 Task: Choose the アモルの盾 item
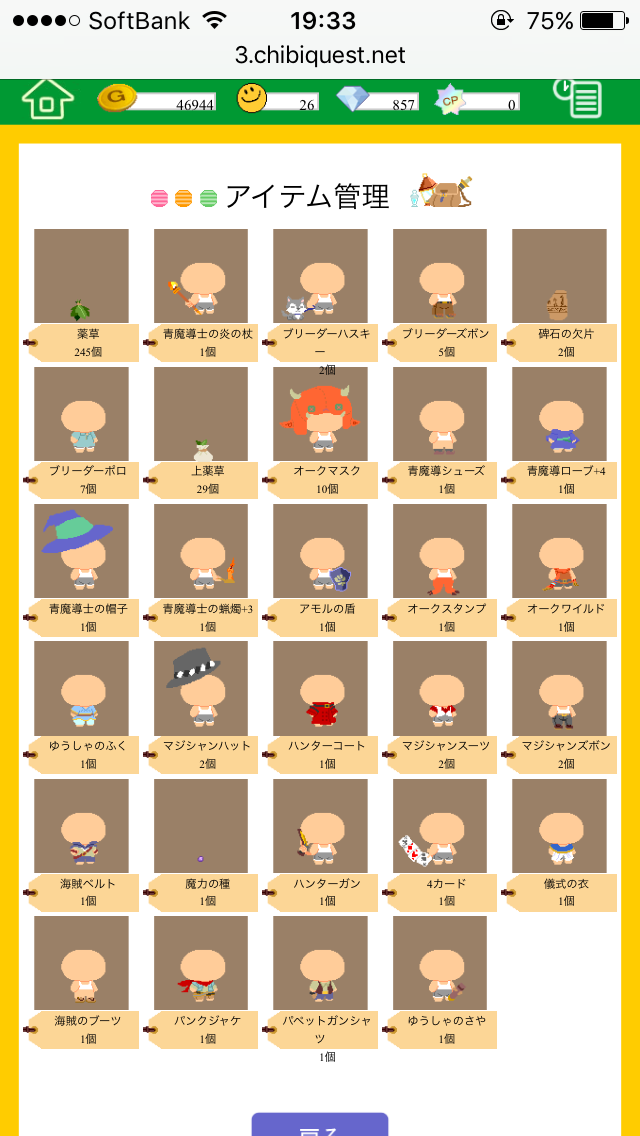pyautogui.click(x=320, y=551)
